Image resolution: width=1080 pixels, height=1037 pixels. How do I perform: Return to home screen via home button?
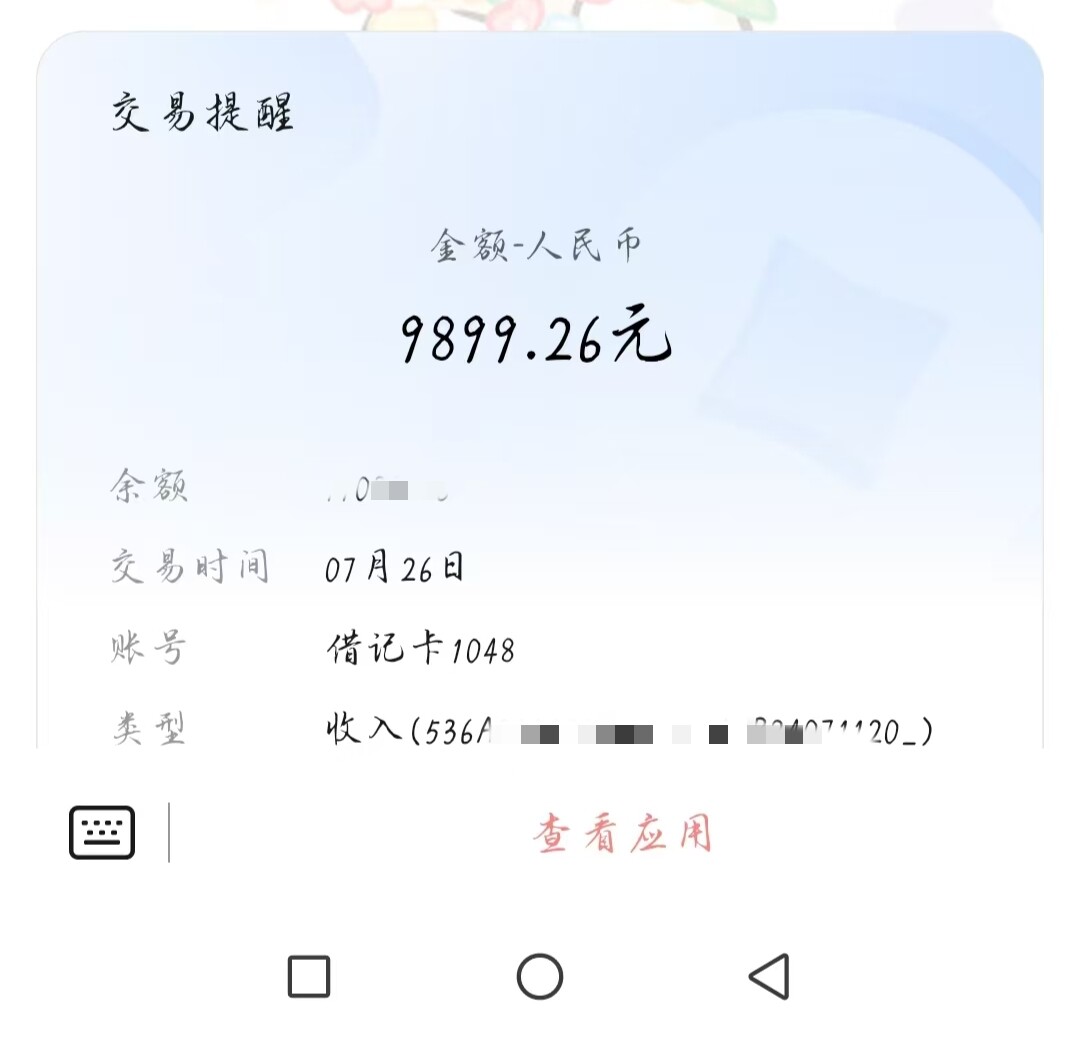point(540,976)
